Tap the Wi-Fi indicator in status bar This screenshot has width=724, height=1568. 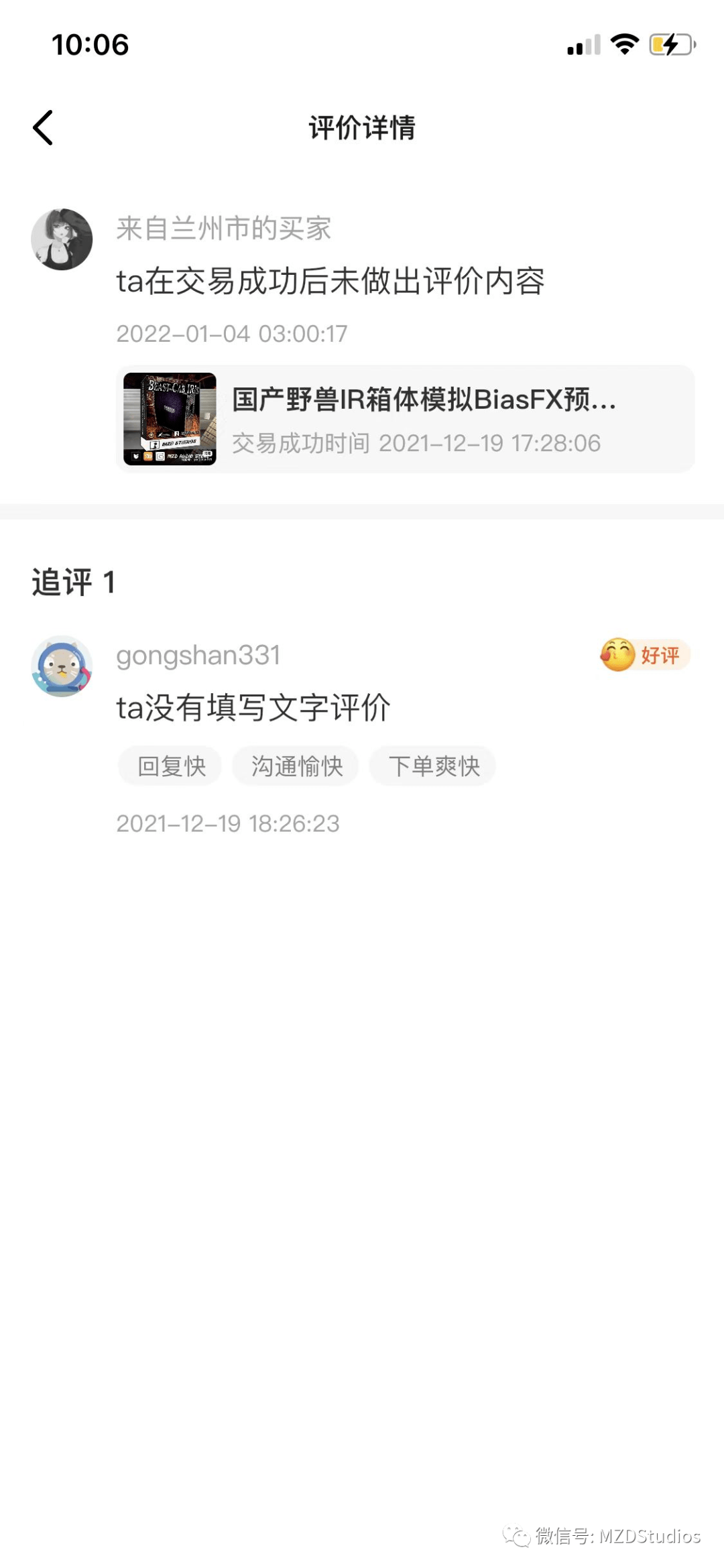(x=623, y=44)
